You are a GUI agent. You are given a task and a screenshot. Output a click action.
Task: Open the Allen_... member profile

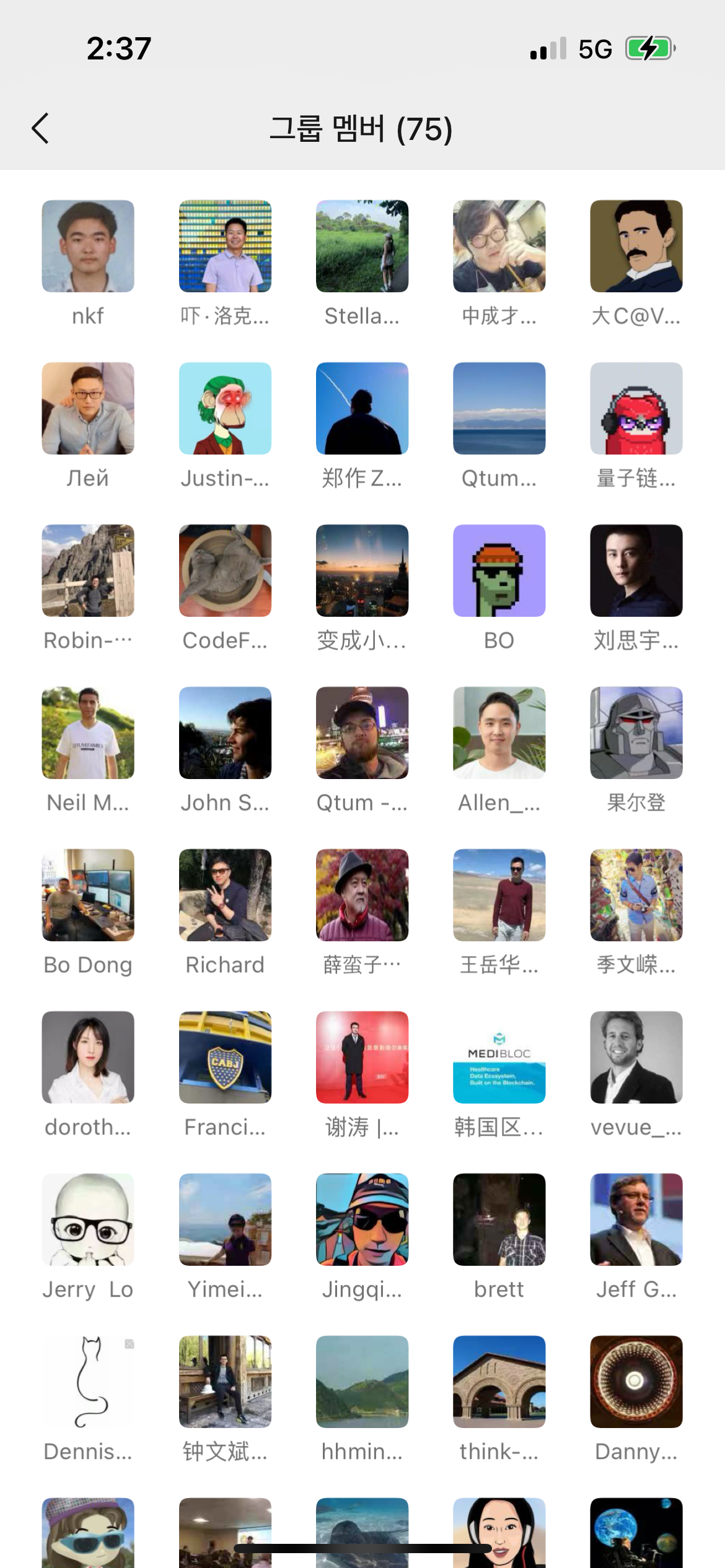[x=499, y=733]
